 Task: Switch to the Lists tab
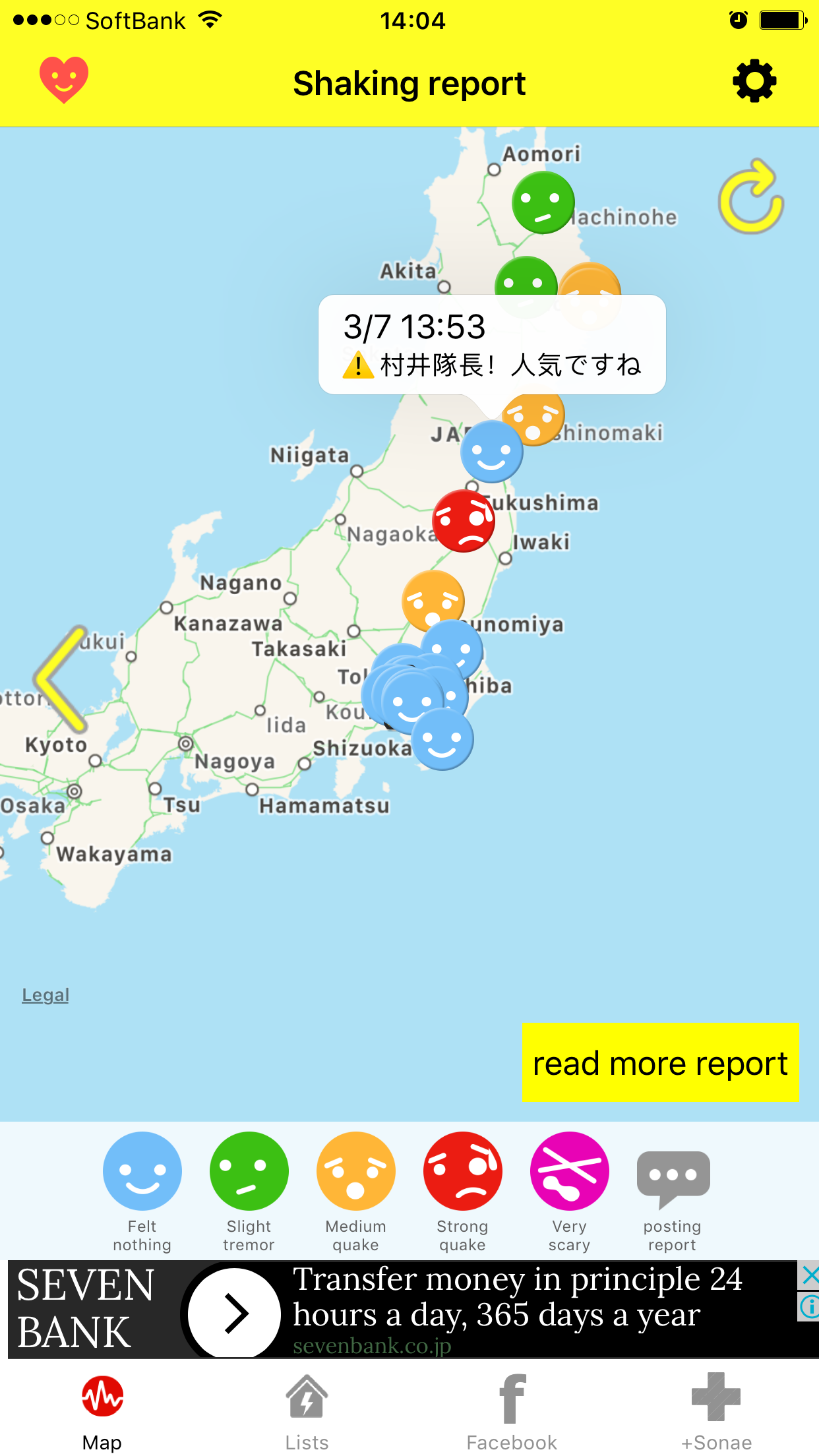(307, 1411)
